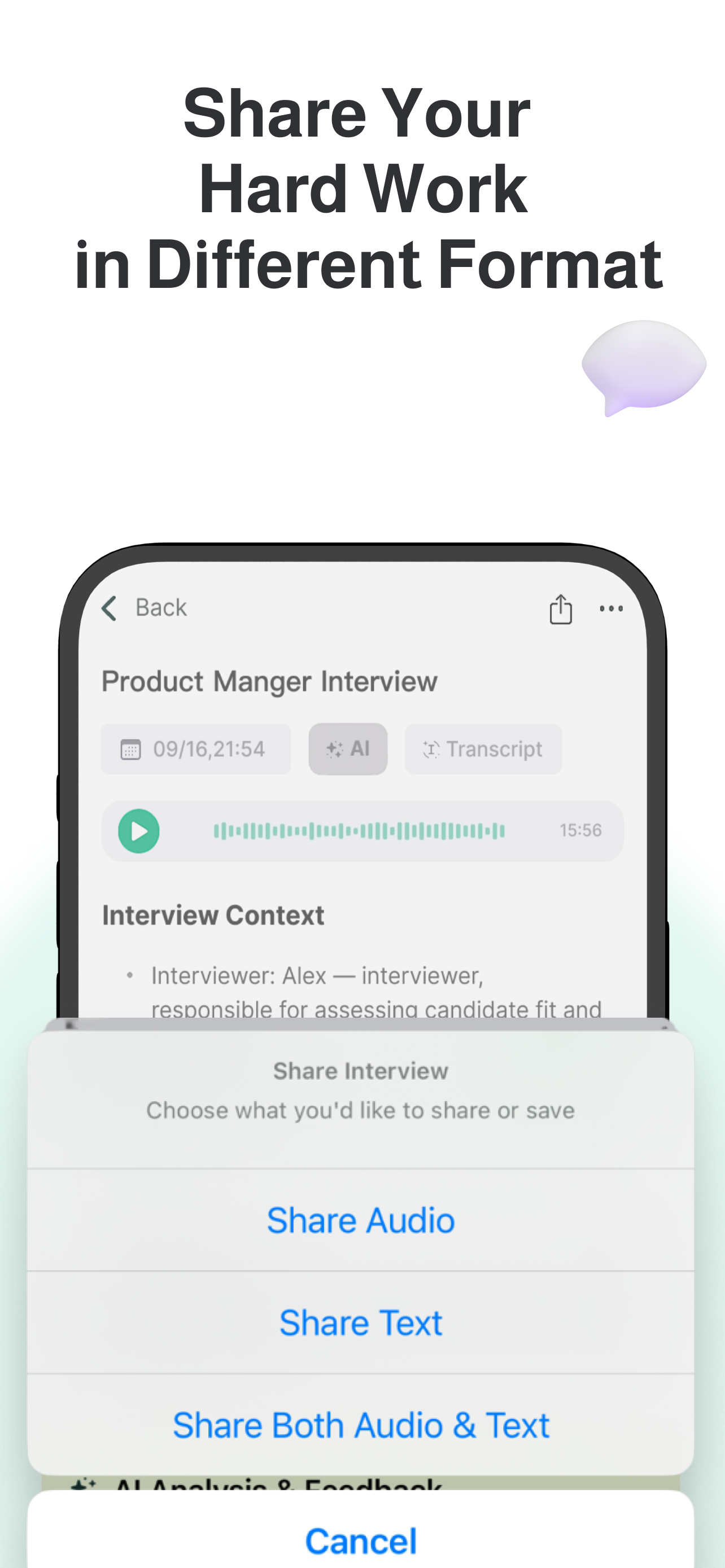The image size is (725, 1568).
Task: Tap the back chevron arrow
Action: tap(110, 608)
